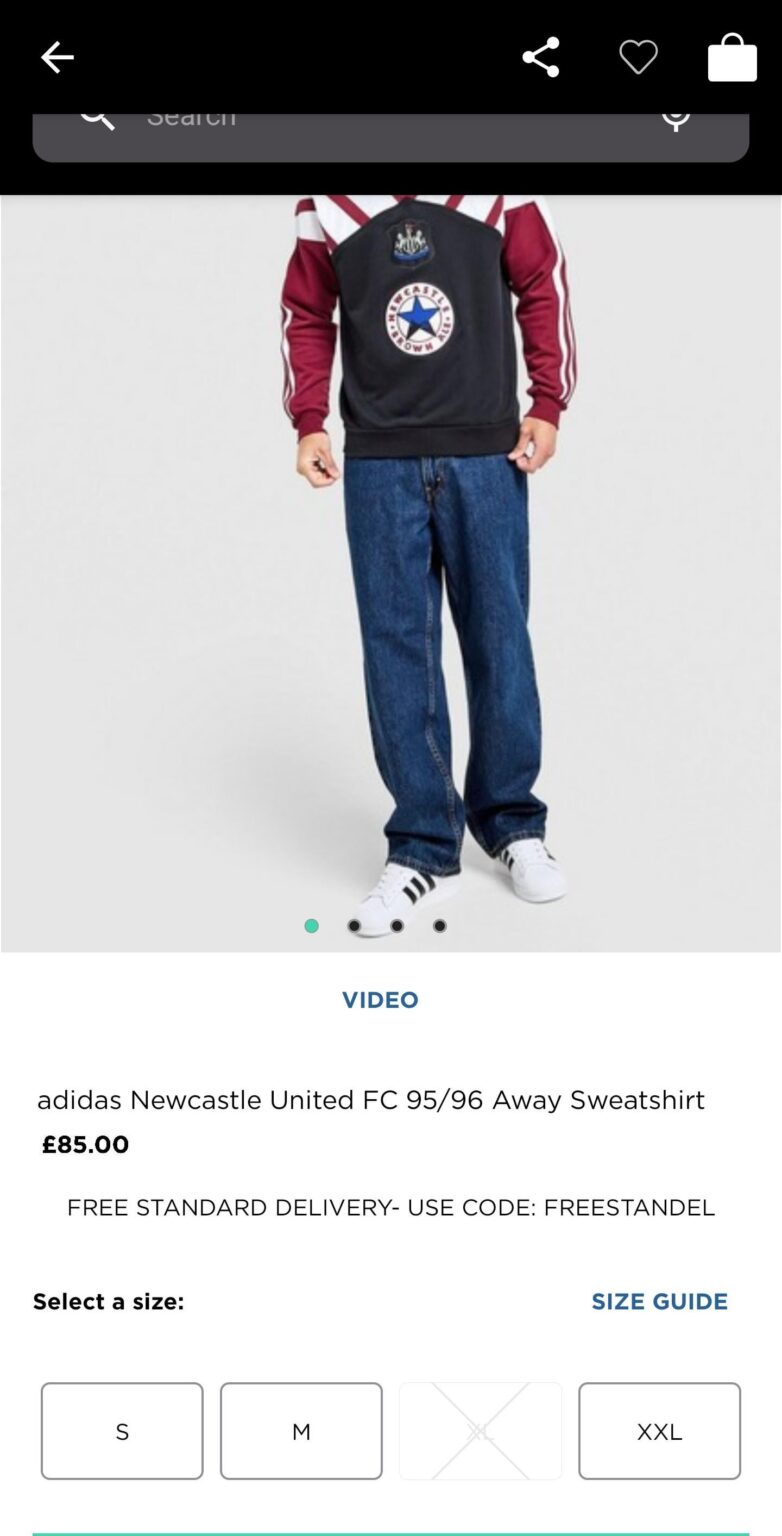
Task: Tap the active green carousel dot
Action: tap(311, 926)
